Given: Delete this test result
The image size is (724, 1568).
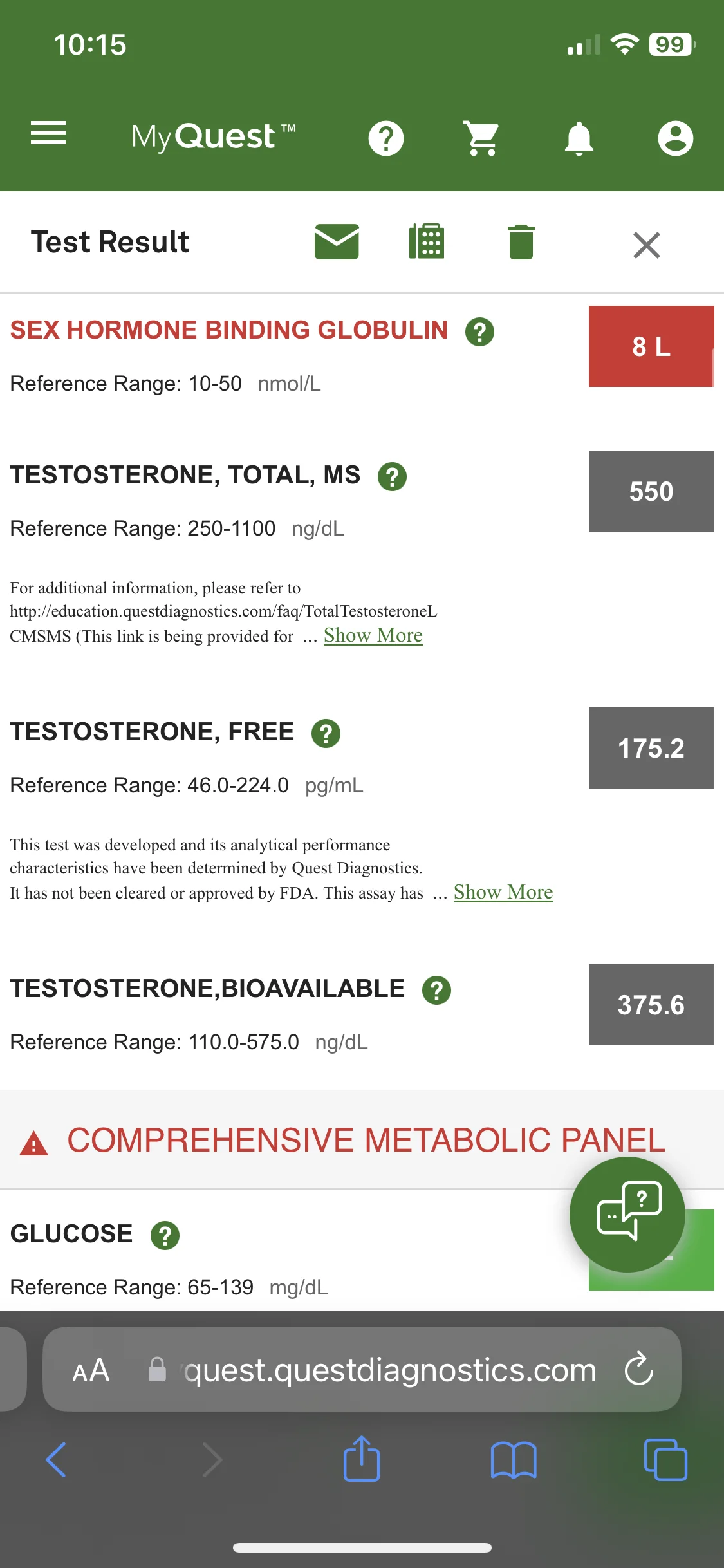Looking at the screenshot, I should click(521, 242).
